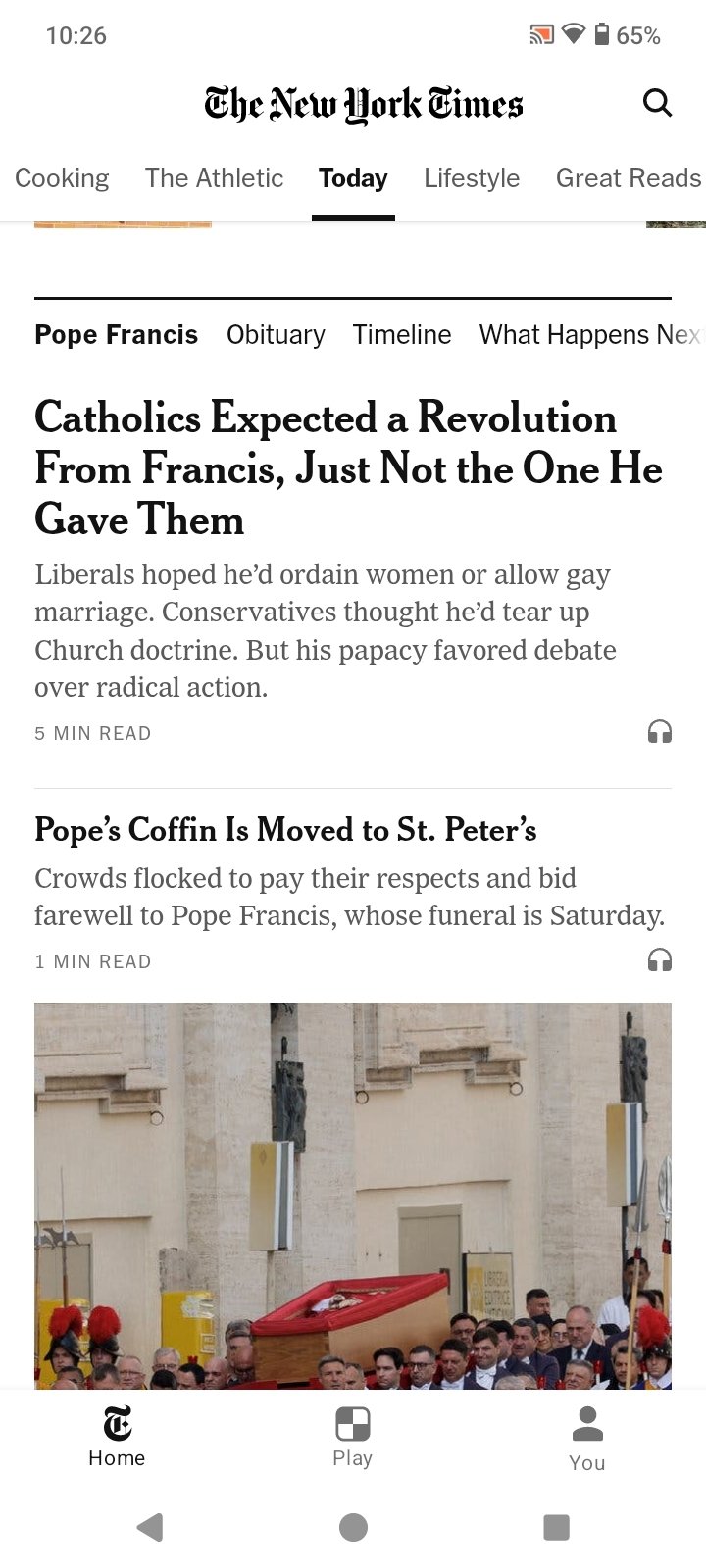The width and height of the screenshot is (706, 1568).
Task: Tap the system recent apps button
Action: [556, 1527]
